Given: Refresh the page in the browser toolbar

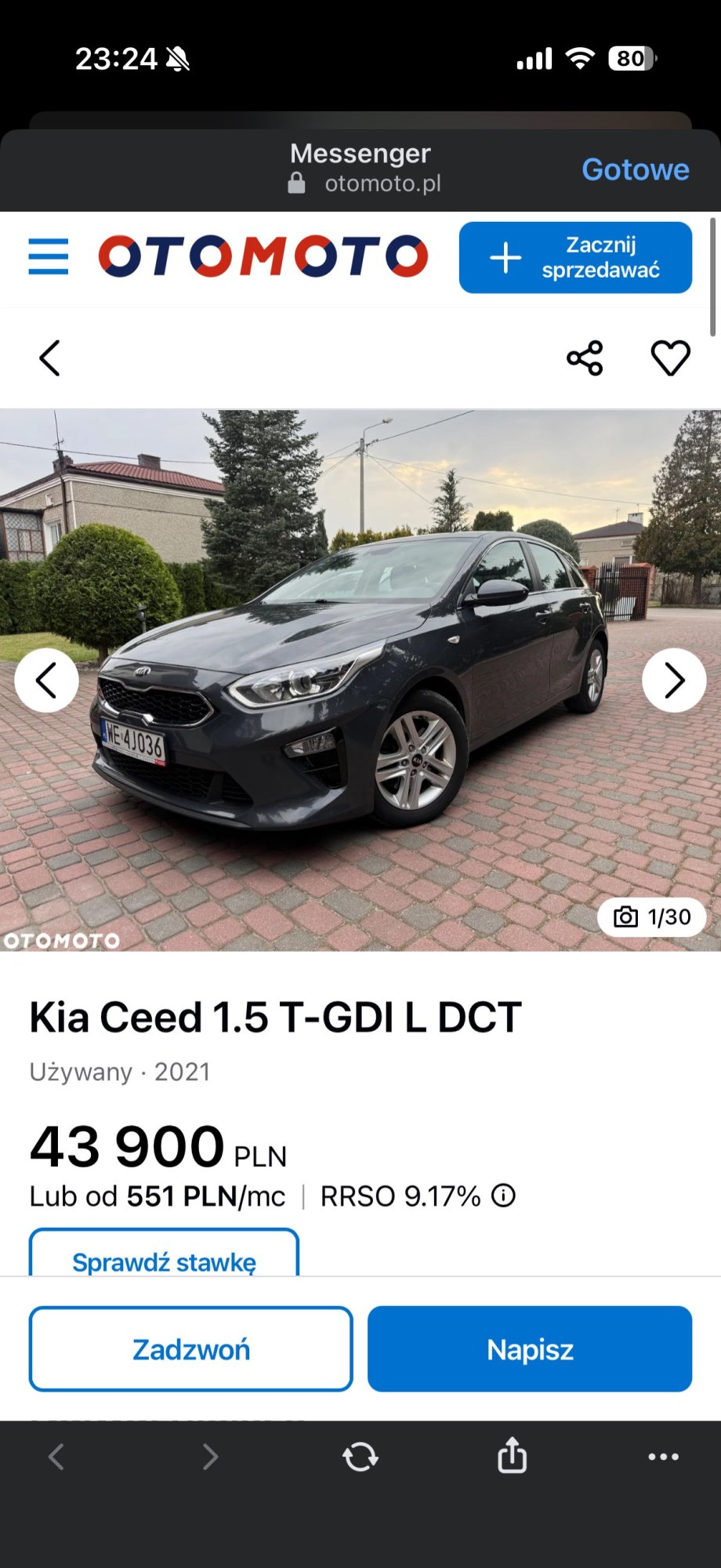Looking at the screenshot, I should coord(360,1457).
